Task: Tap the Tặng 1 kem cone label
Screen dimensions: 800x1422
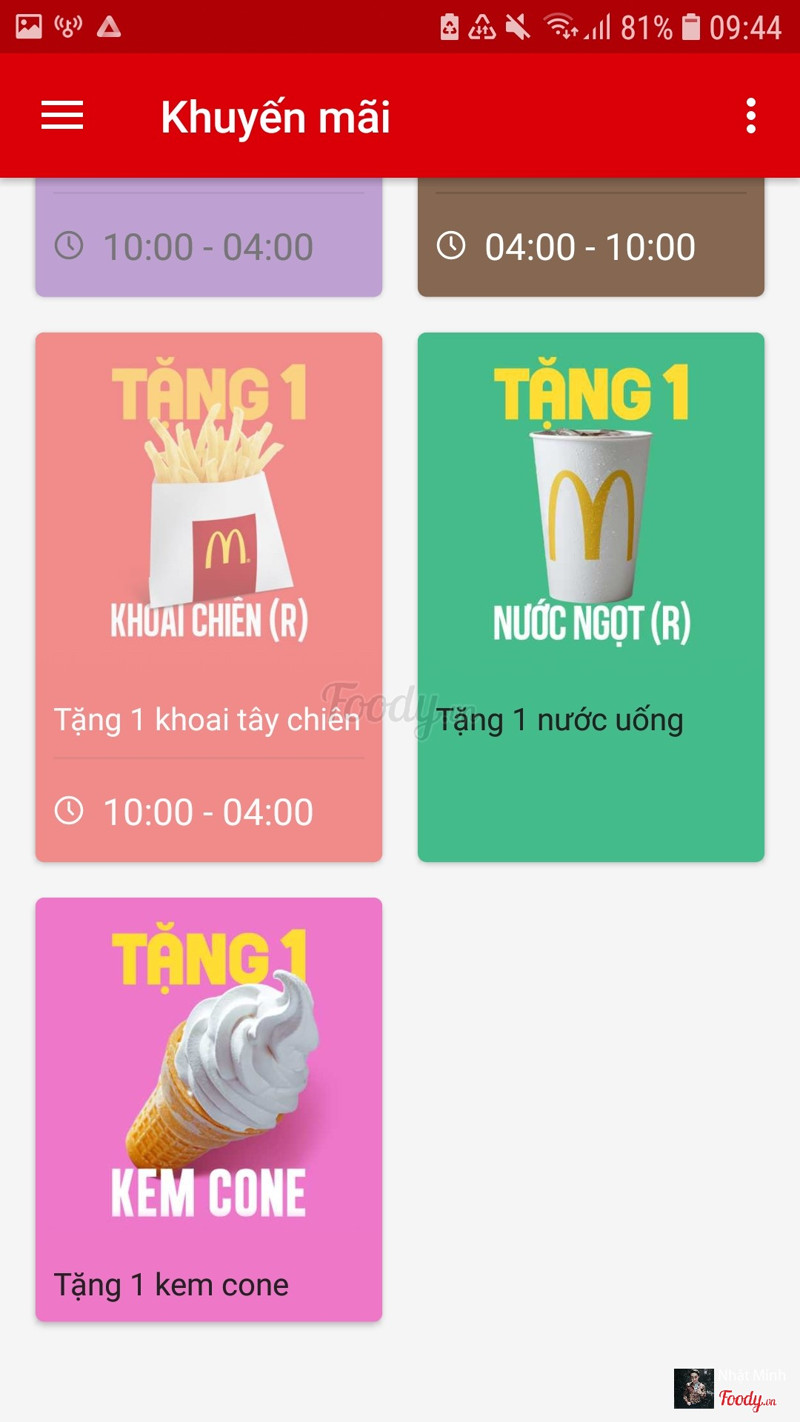Action: (x=168, y=1285)
